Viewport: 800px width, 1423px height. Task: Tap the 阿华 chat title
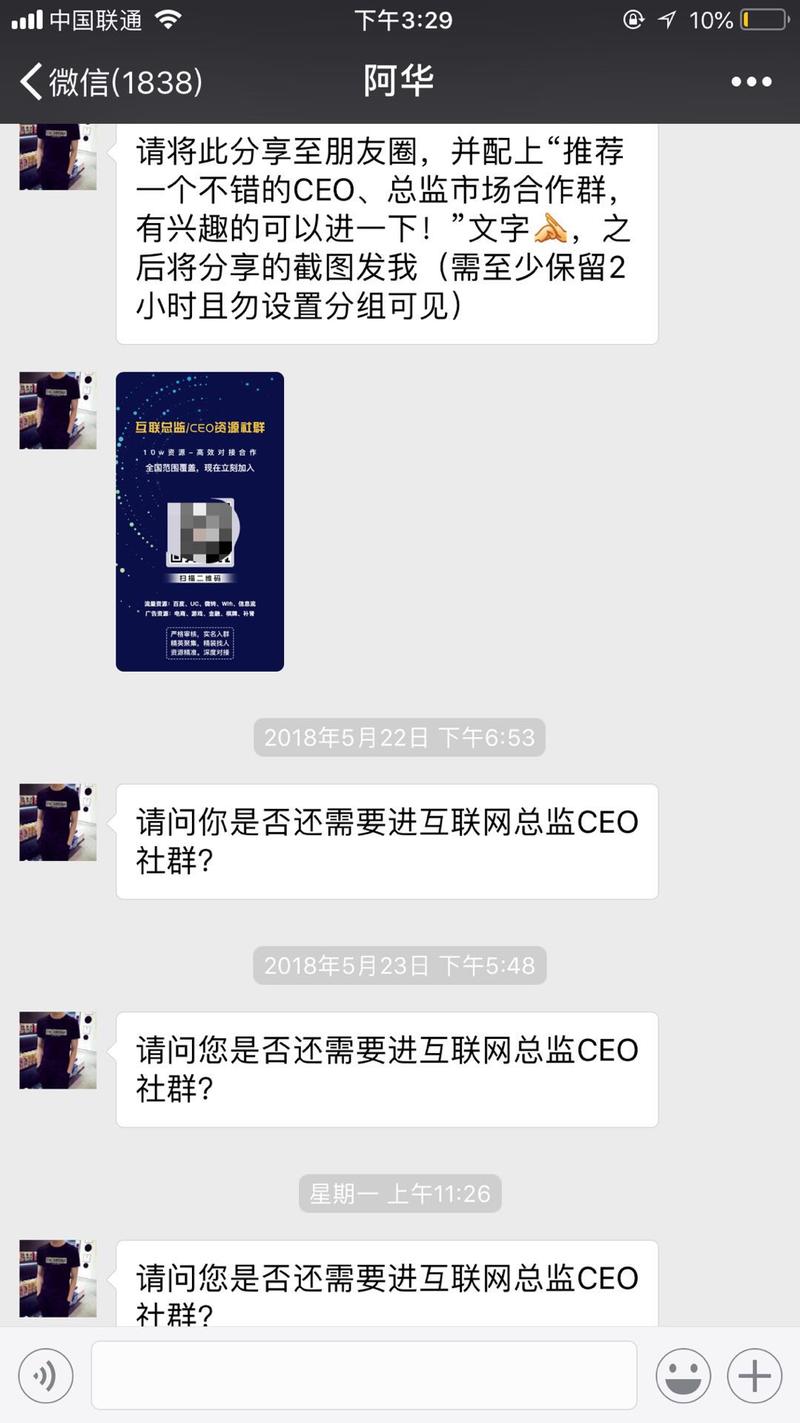point(400,80)
